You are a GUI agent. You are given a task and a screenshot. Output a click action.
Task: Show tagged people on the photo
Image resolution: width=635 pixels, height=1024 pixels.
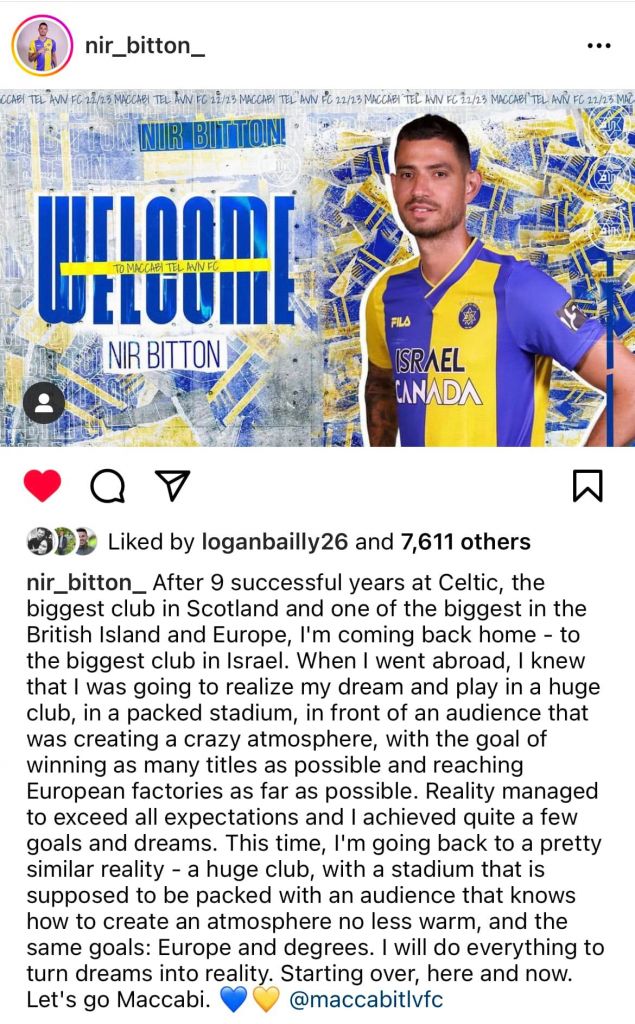44,403
